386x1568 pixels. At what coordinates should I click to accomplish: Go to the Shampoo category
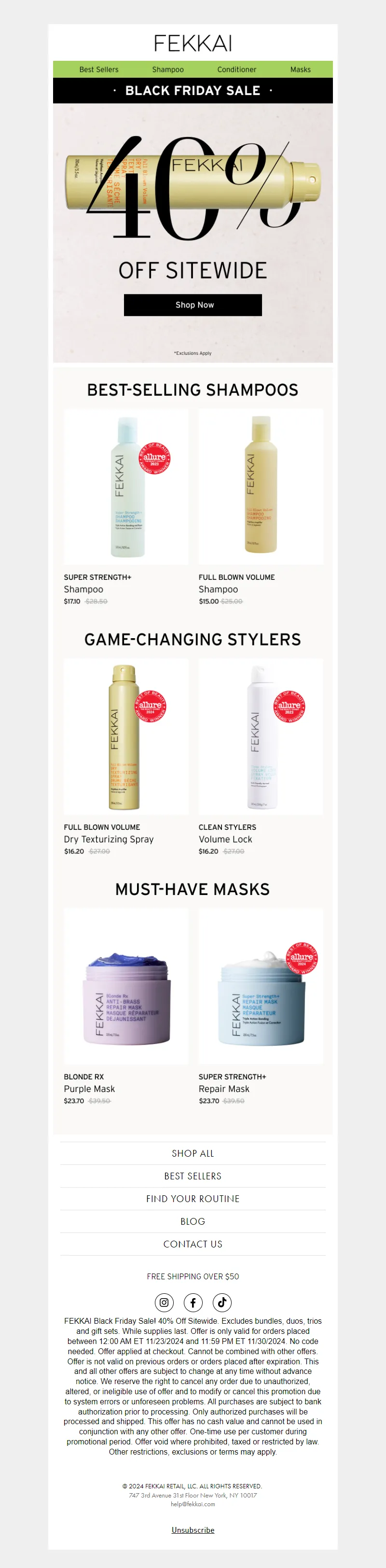(167, 70)
